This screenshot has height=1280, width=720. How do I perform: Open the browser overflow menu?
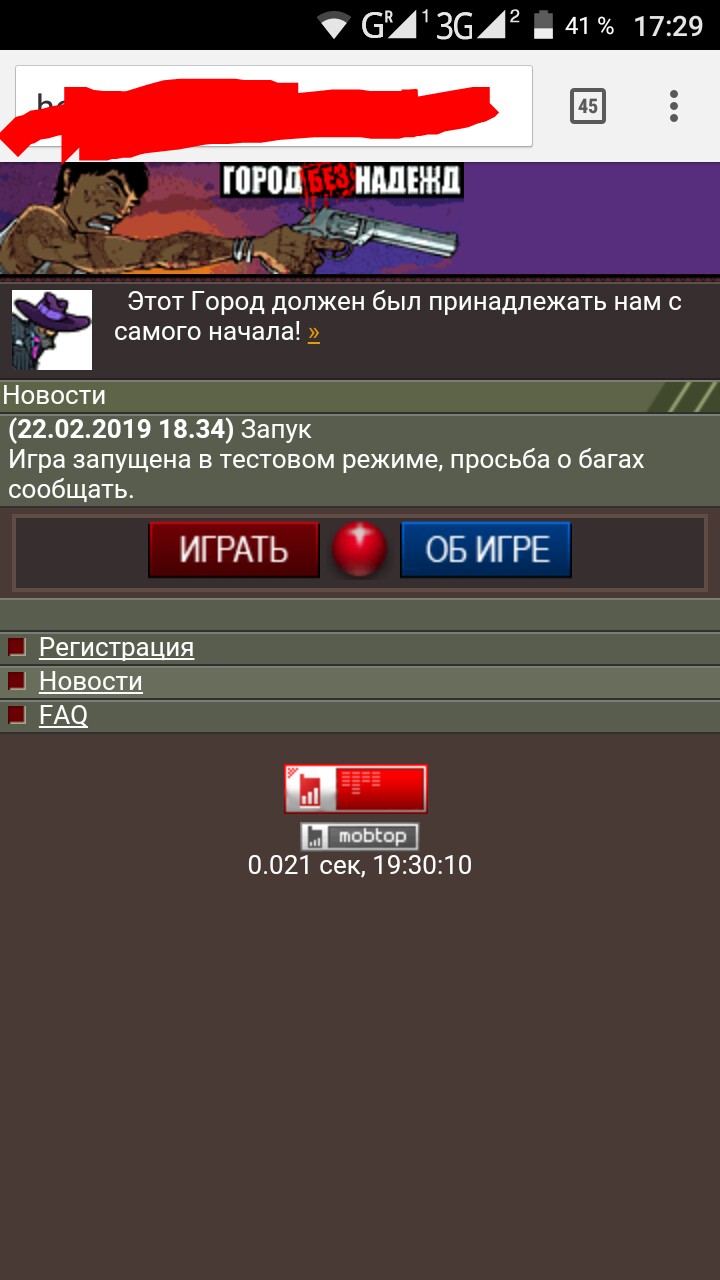(674, 106)
